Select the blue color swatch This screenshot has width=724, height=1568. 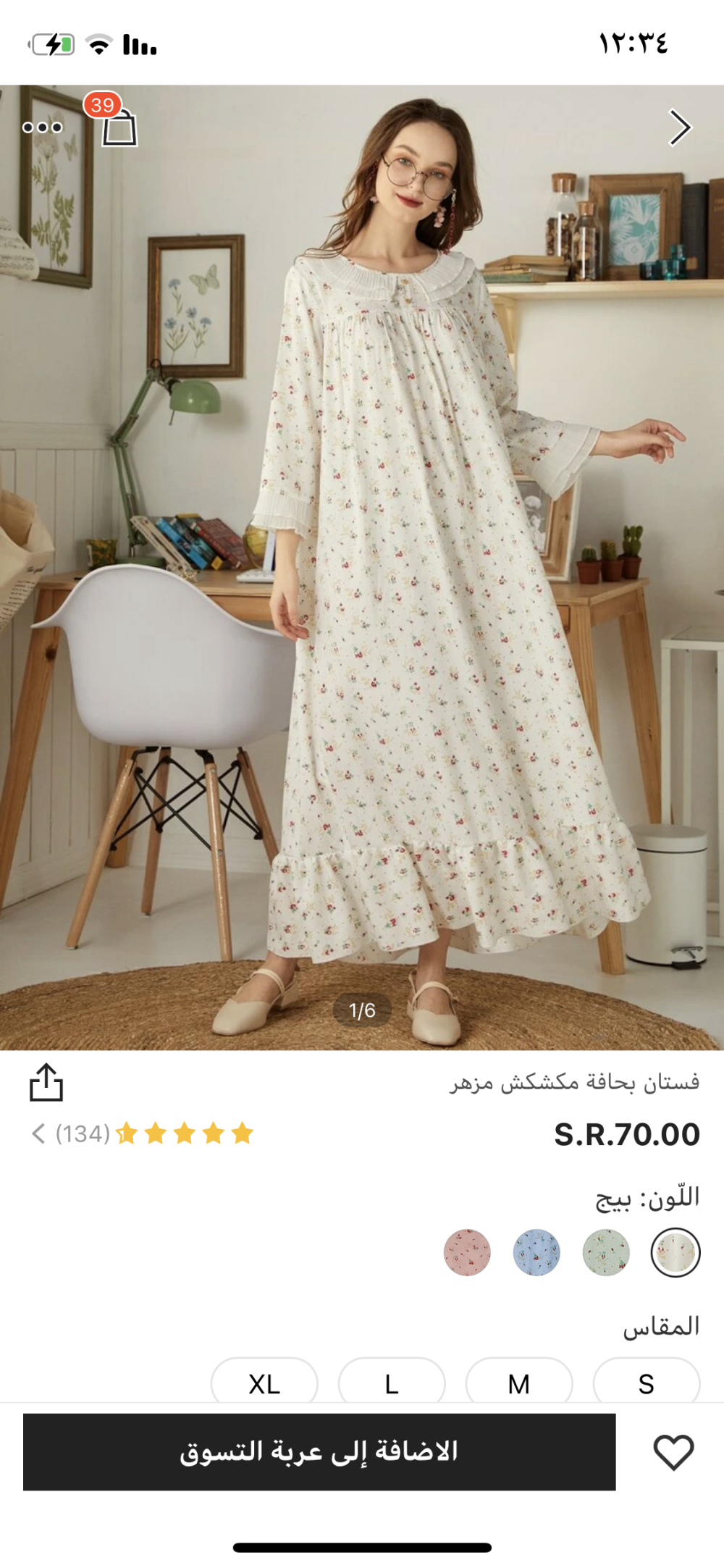tap(536, 1252)
